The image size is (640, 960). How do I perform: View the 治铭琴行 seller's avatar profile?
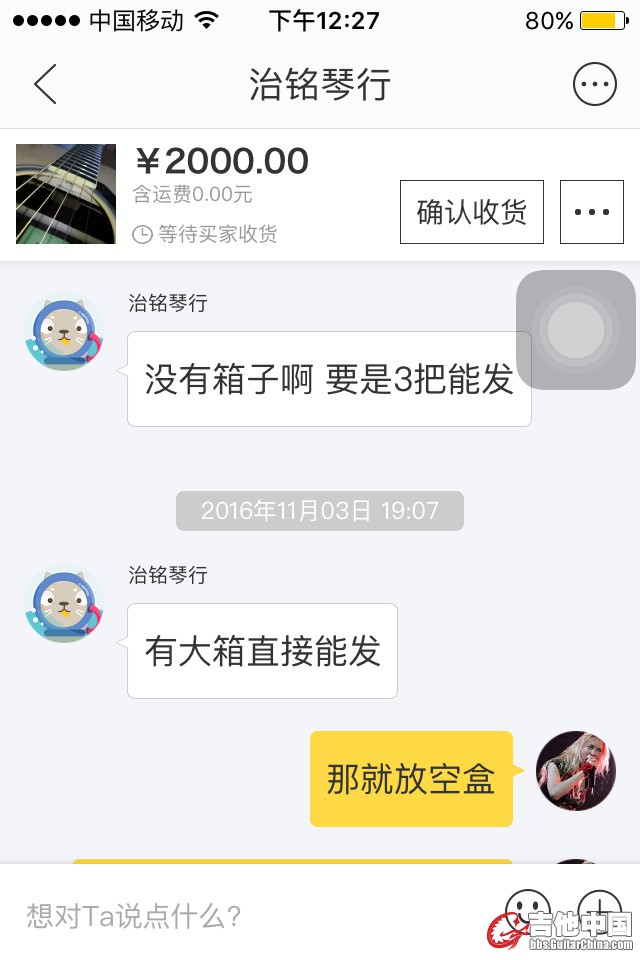(x=64, y=332)
